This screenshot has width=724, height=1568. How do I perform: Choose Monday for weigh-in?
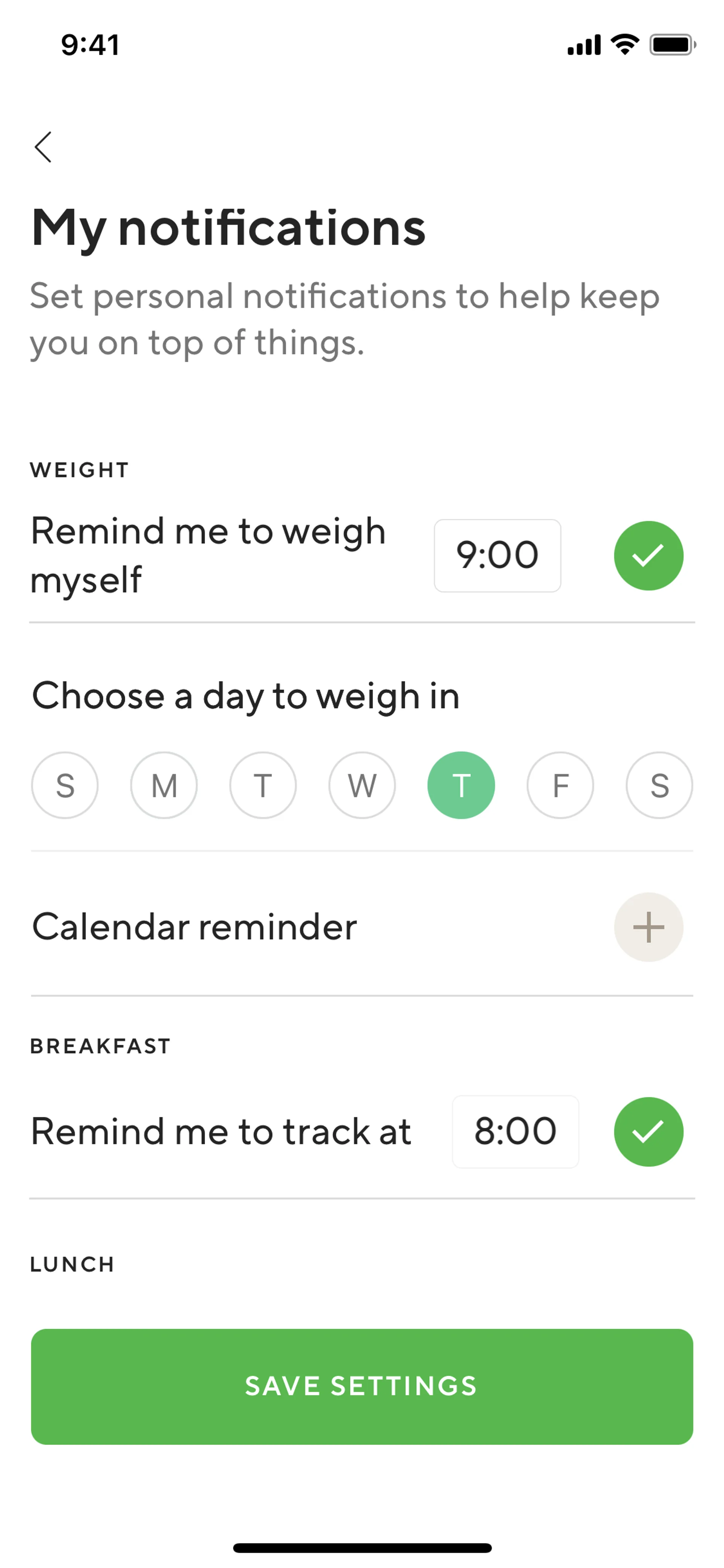click(164, 785)
